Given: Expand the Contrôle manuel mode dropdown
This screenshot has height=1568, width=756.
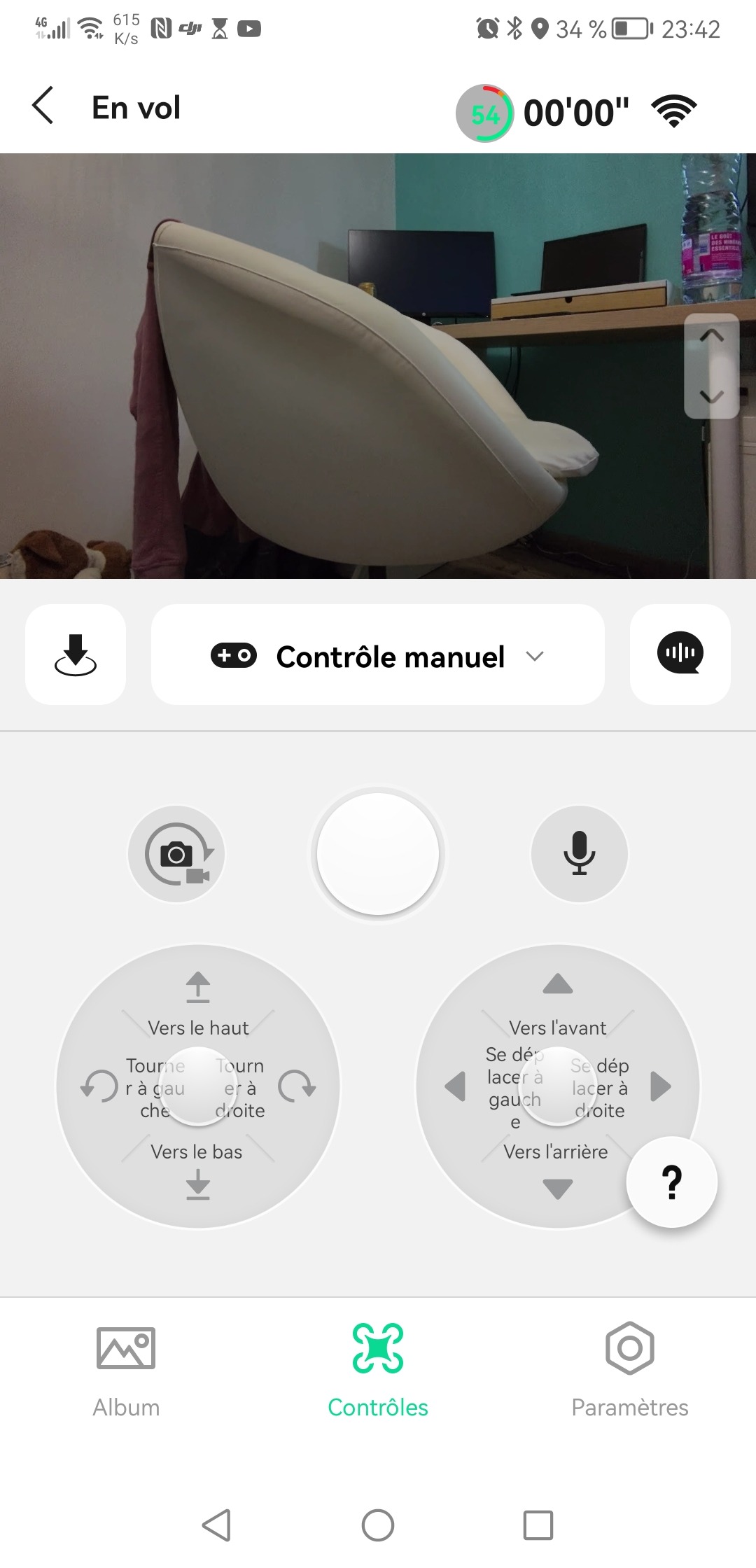Looking at the screenshot, I should point(378,656).
